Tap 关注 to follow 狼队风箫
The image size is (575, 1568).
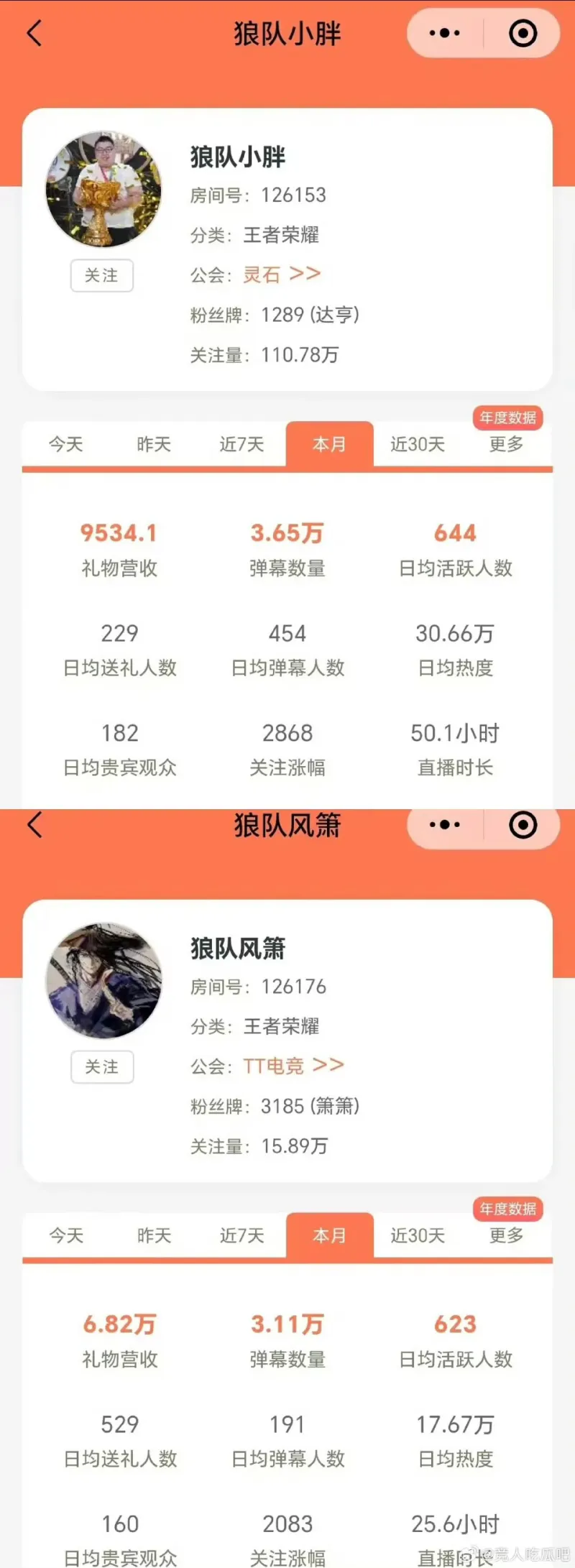pos(101,1067)
